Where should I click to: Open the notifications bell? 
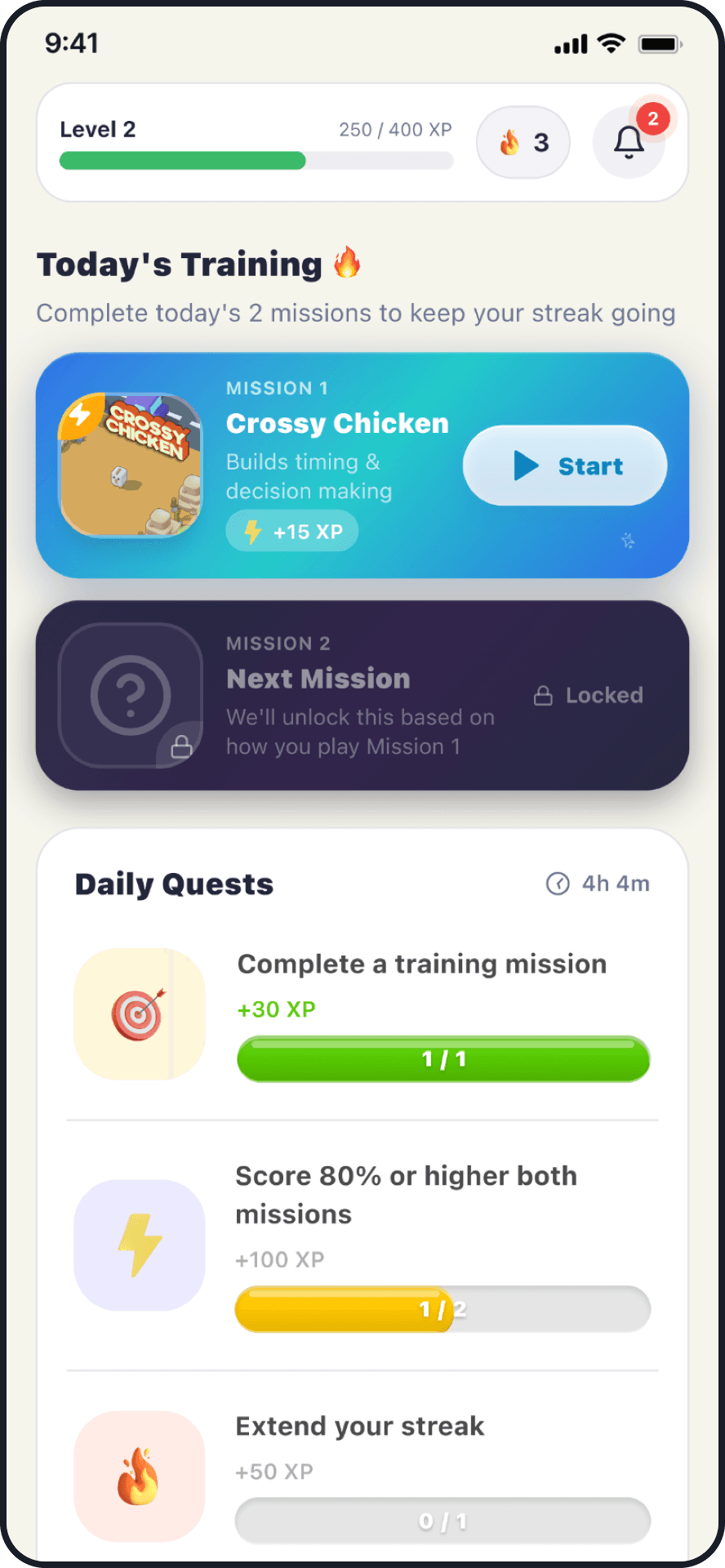(629, 143)
